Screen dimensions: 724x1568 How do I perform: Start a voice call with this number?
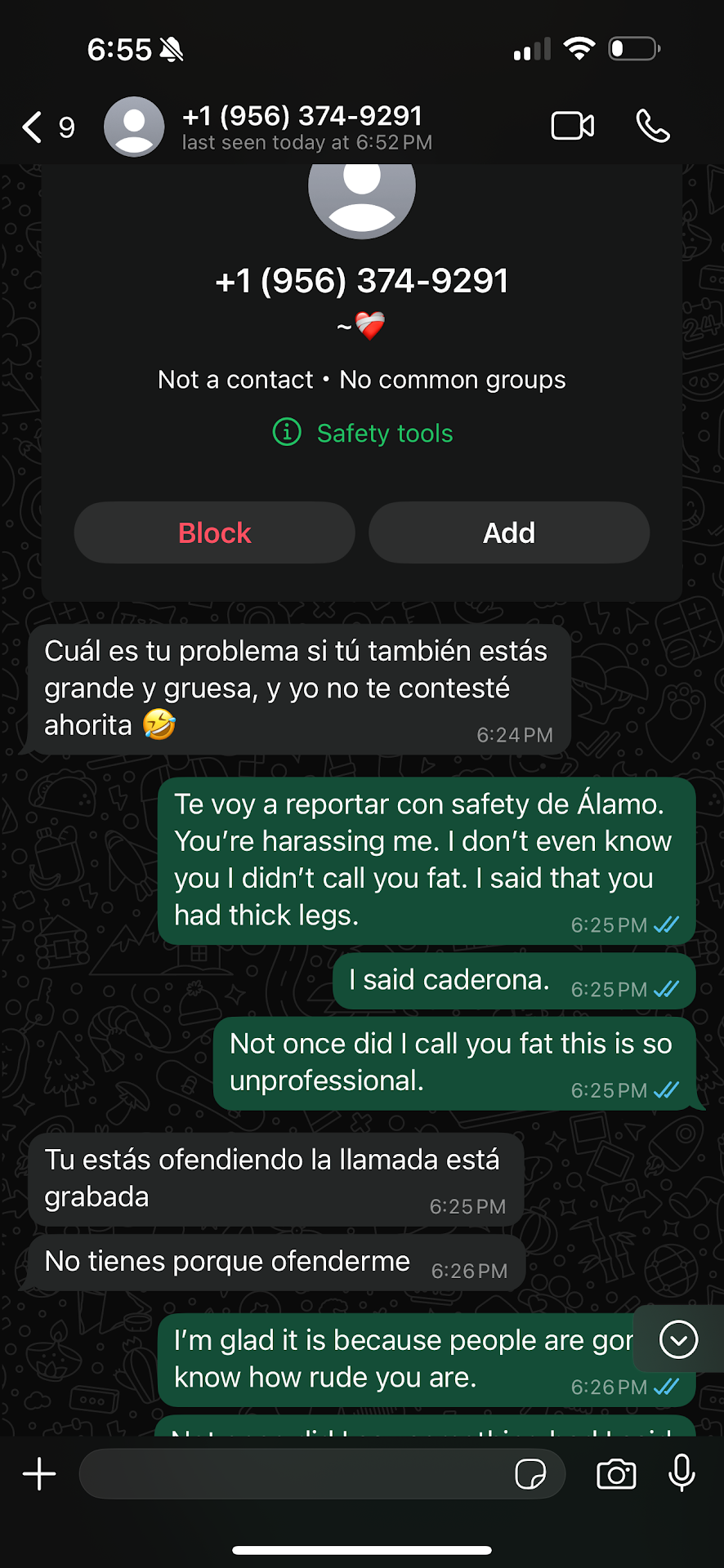pos(653,127)
